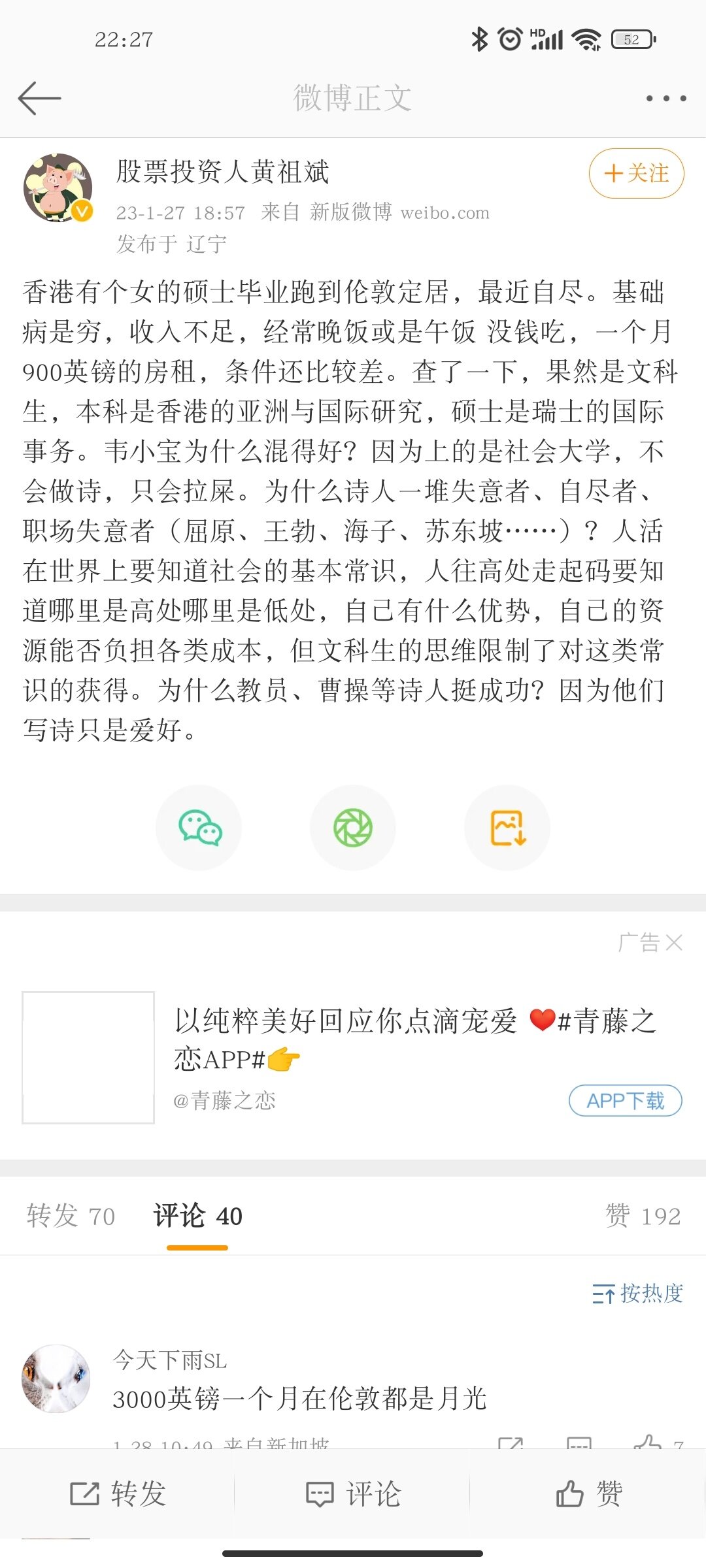The image size is (706, 1568).
Task: Open the 青藤之恋 ad image
Action: (88, 1058)
